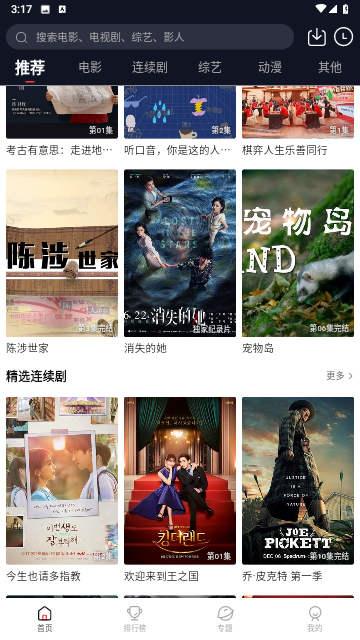Viewport: 360px width, 640px height.
Task: Open the 棋弈人生乐善同行 video
Action: point(298,112)
